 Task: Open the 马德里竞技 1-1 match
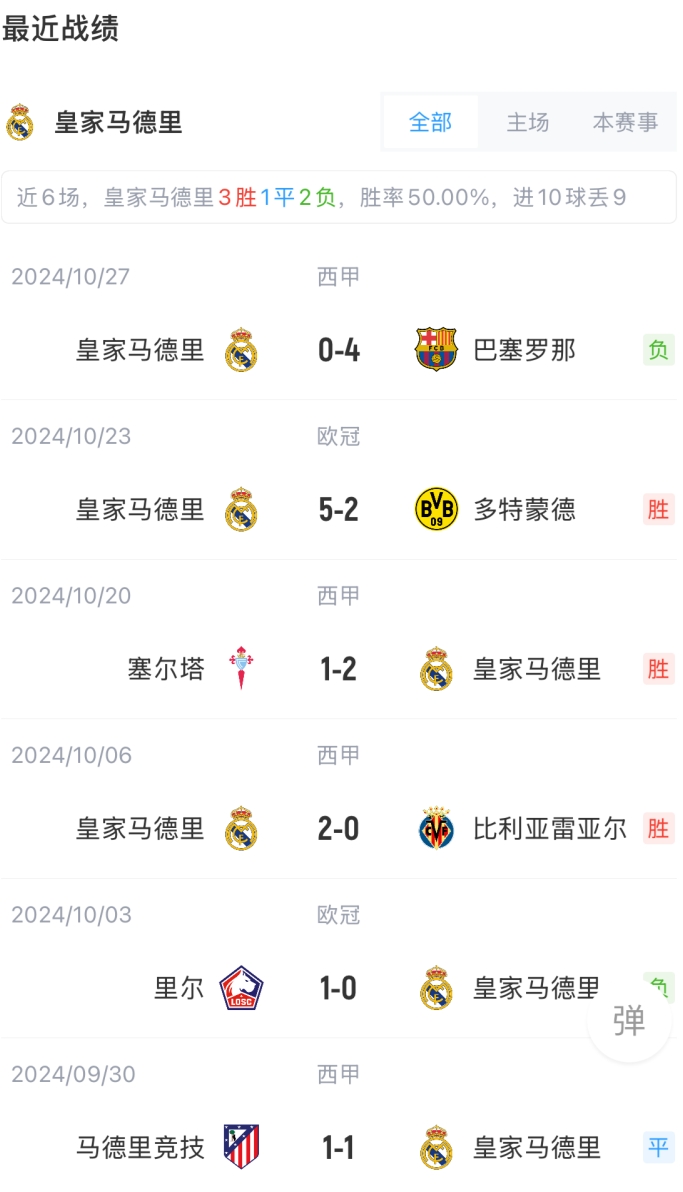click(x=339, y=1148)
